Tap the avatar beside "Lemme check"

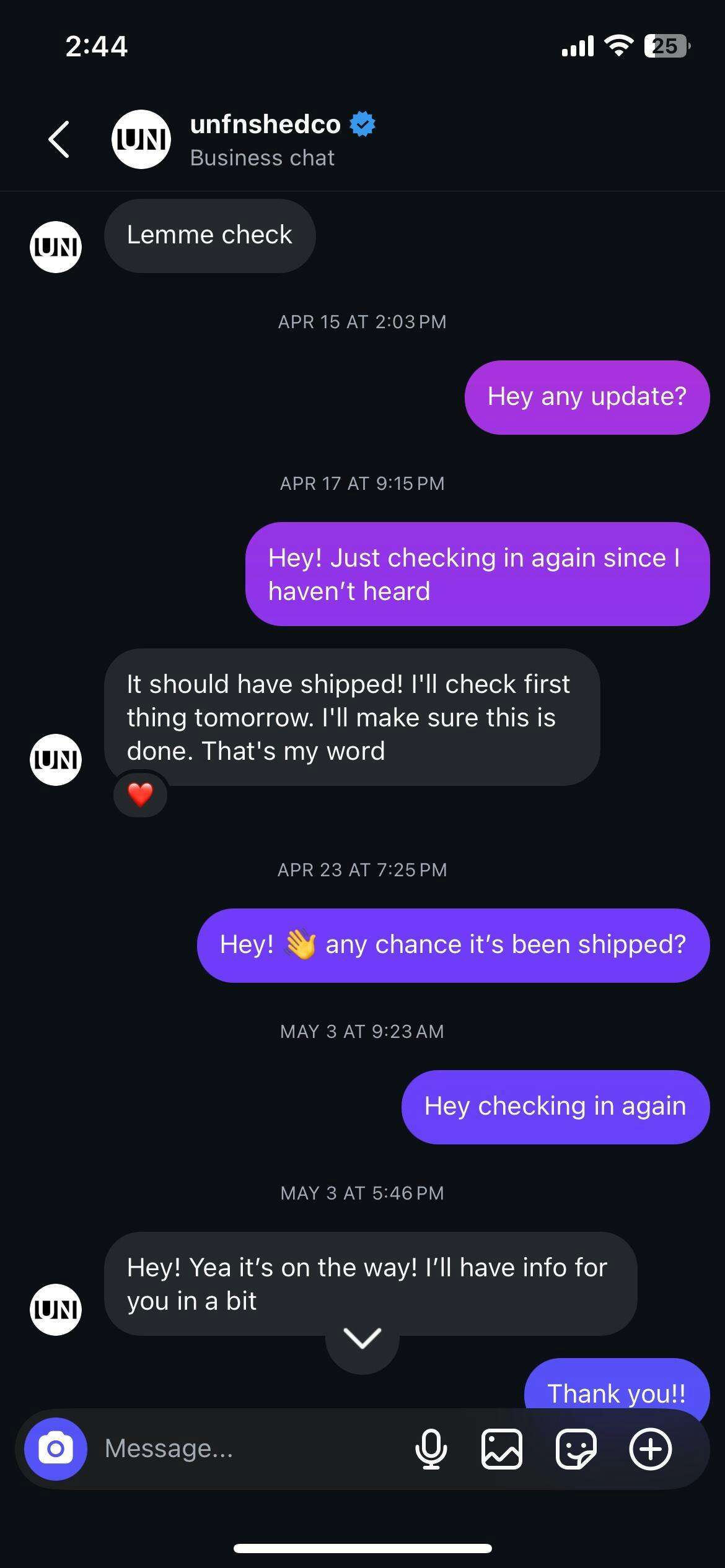[56, 247]
